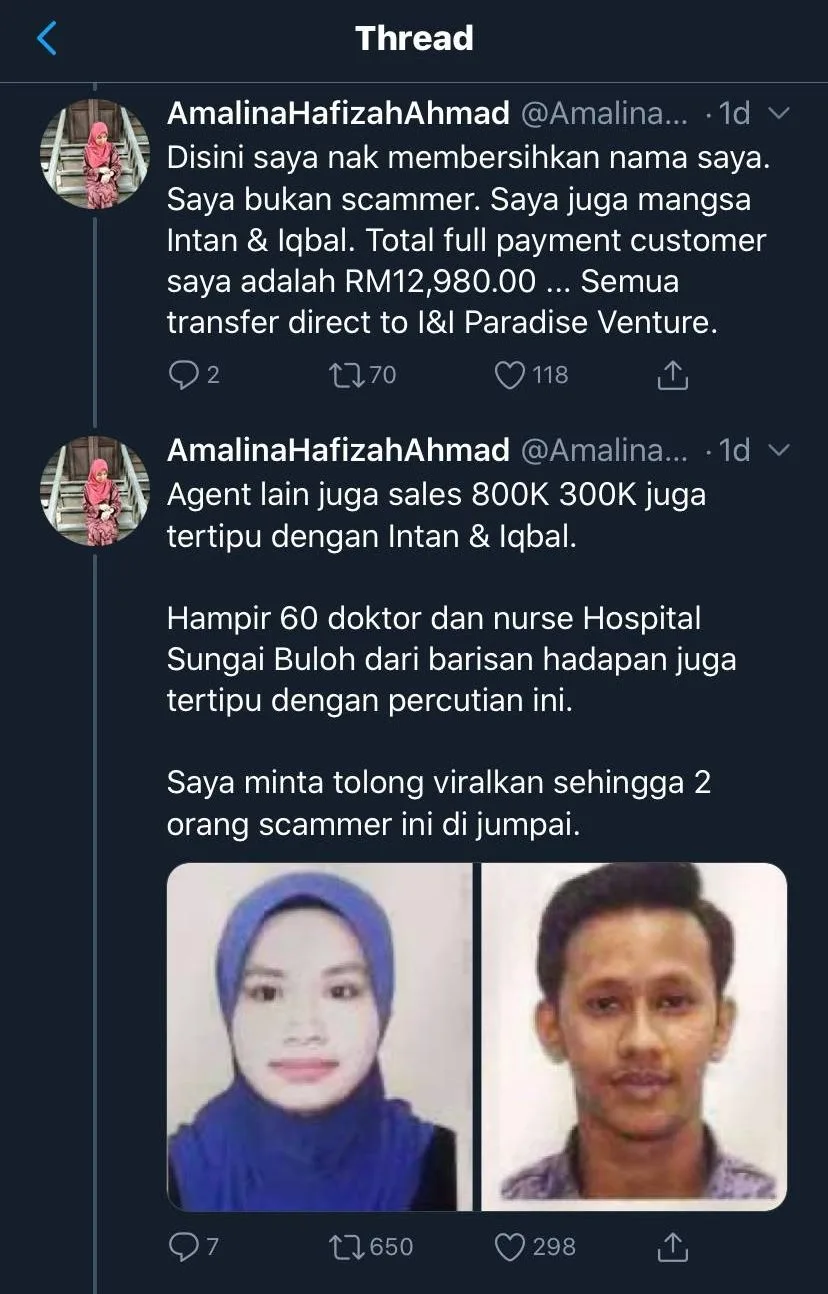Open dropdown arrow on 'Disini saya nak' tweet
Screen dimensions: 828x1294
779,114
